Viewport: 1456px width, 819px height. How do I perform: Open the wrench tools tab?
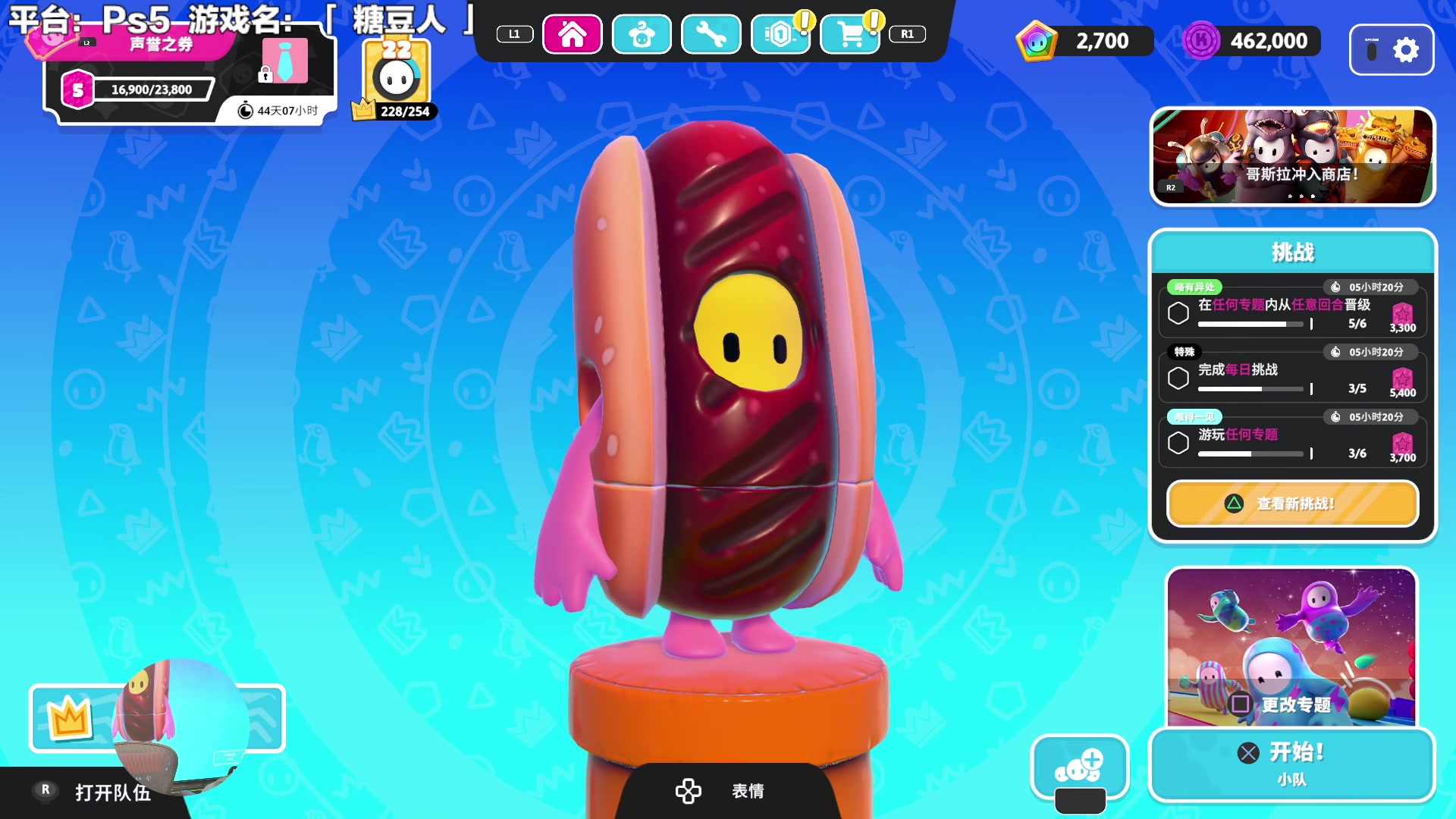point(711,34)
